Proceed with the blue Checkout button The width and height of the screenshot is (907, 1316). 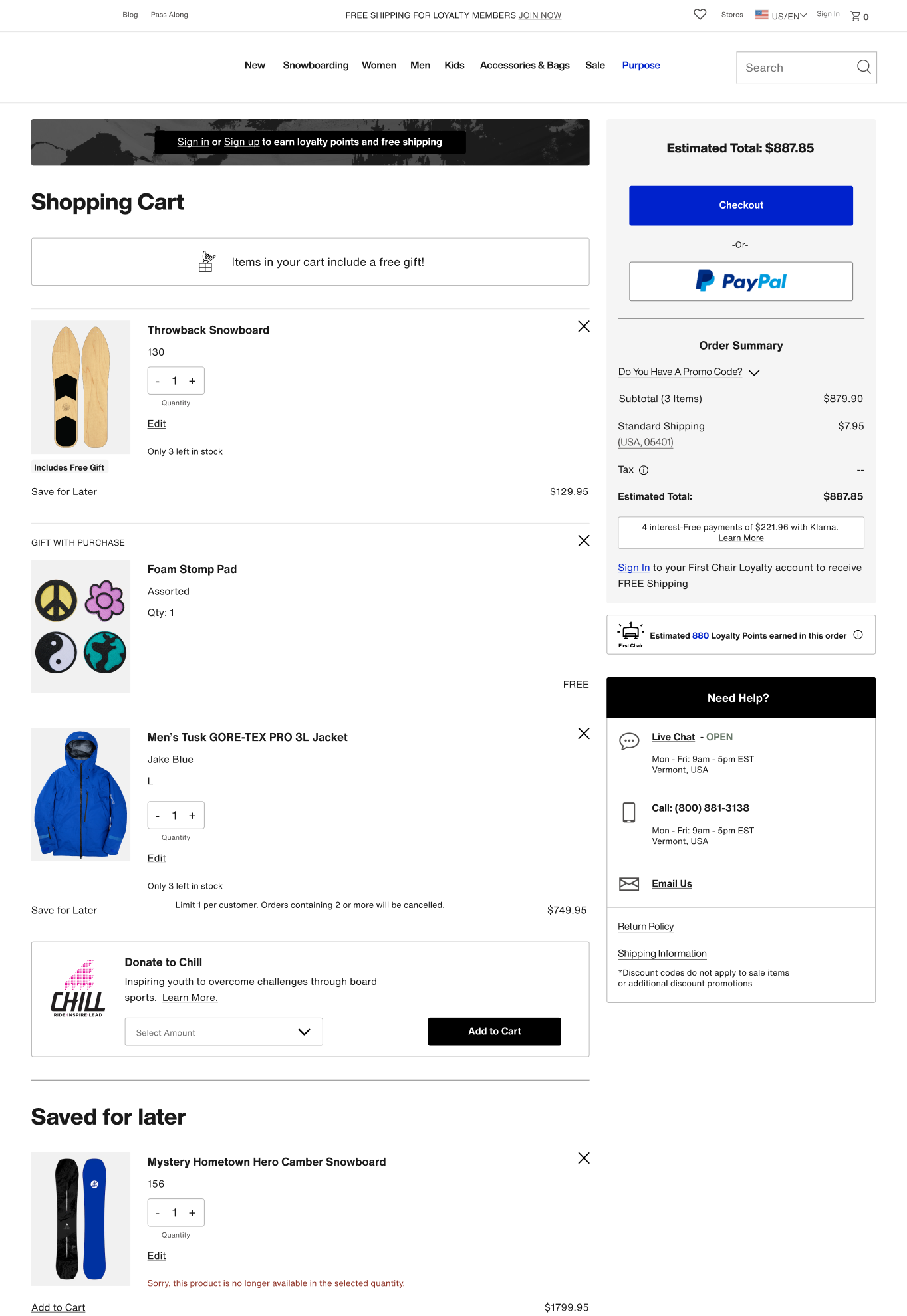[x=741, y=205]
